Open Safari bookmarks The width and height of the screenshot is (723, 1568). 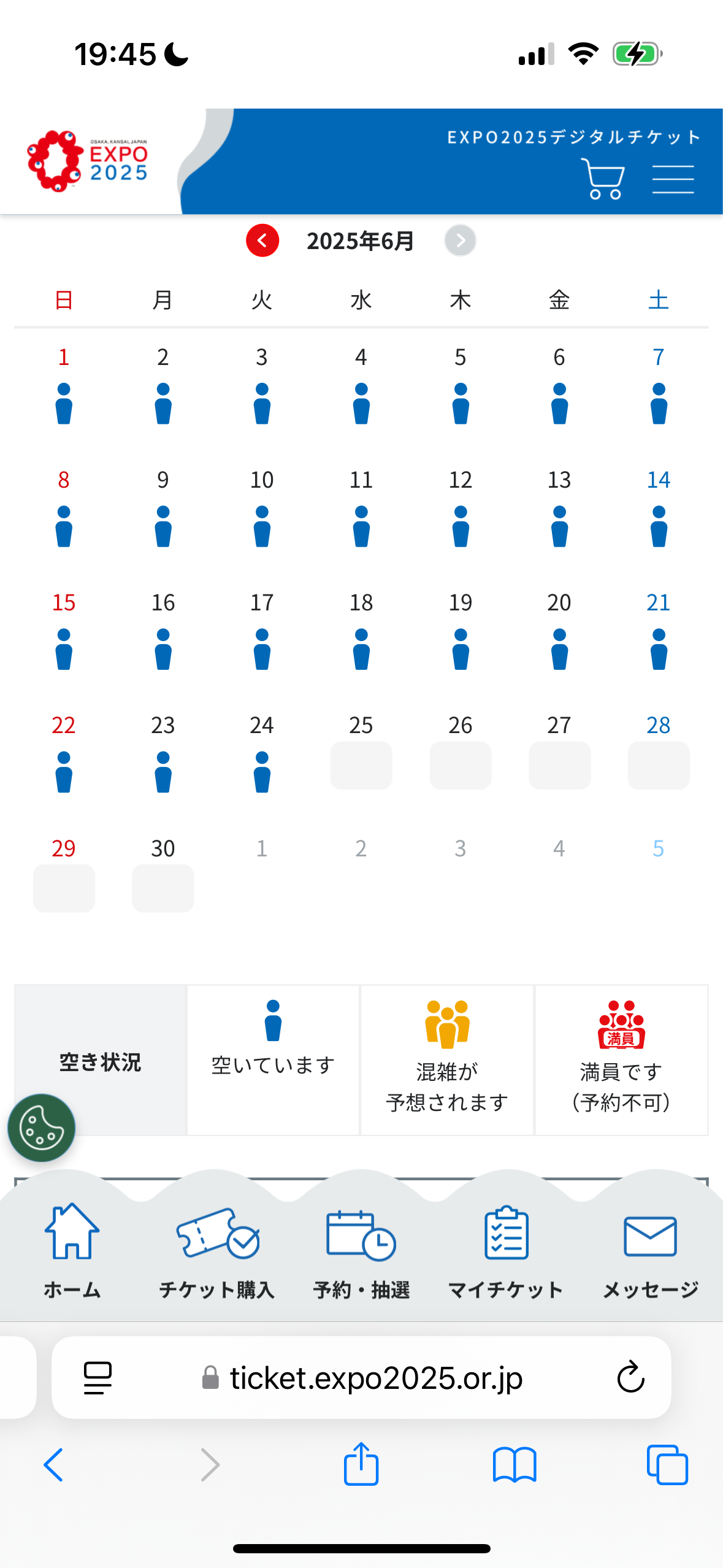[x=515, y=1465]
